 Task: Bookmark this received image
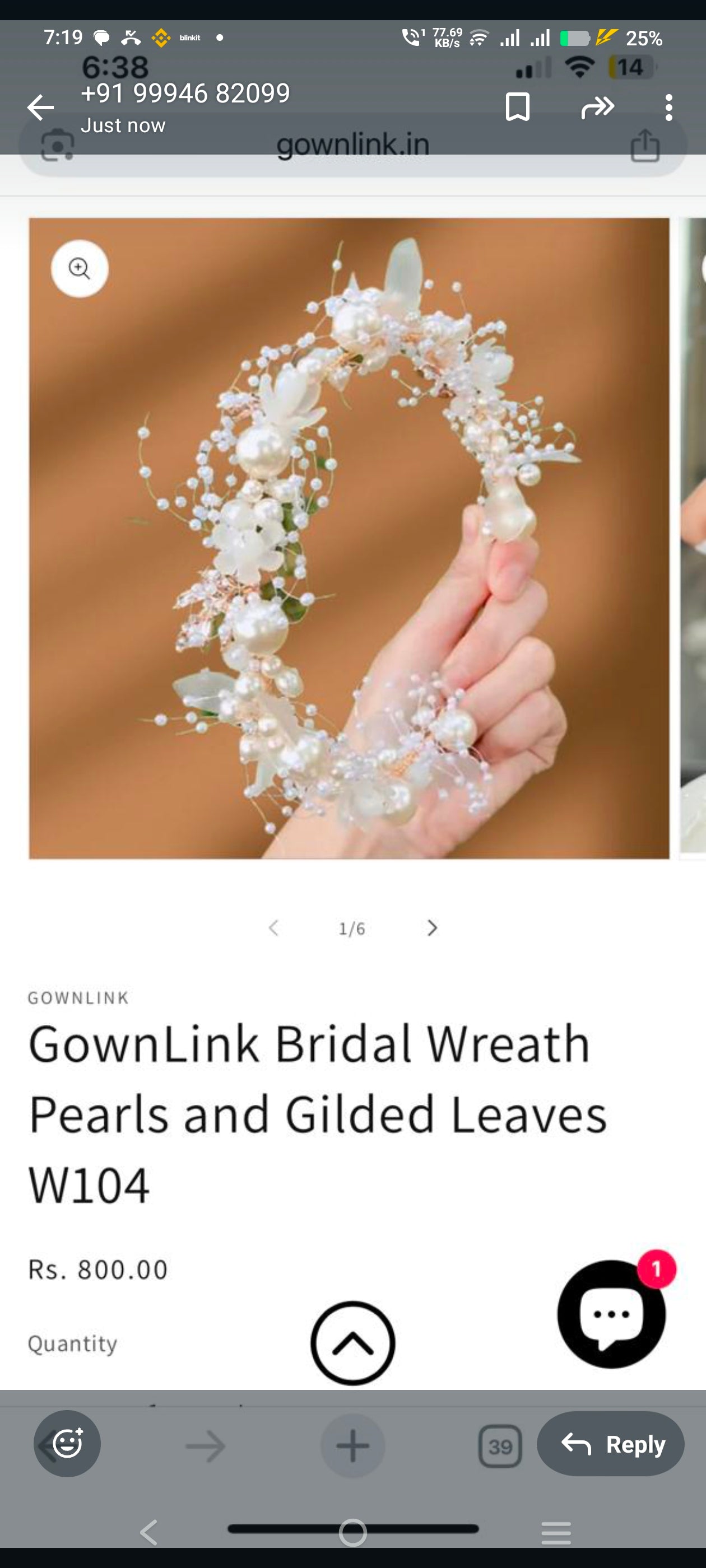click(517, 107)
